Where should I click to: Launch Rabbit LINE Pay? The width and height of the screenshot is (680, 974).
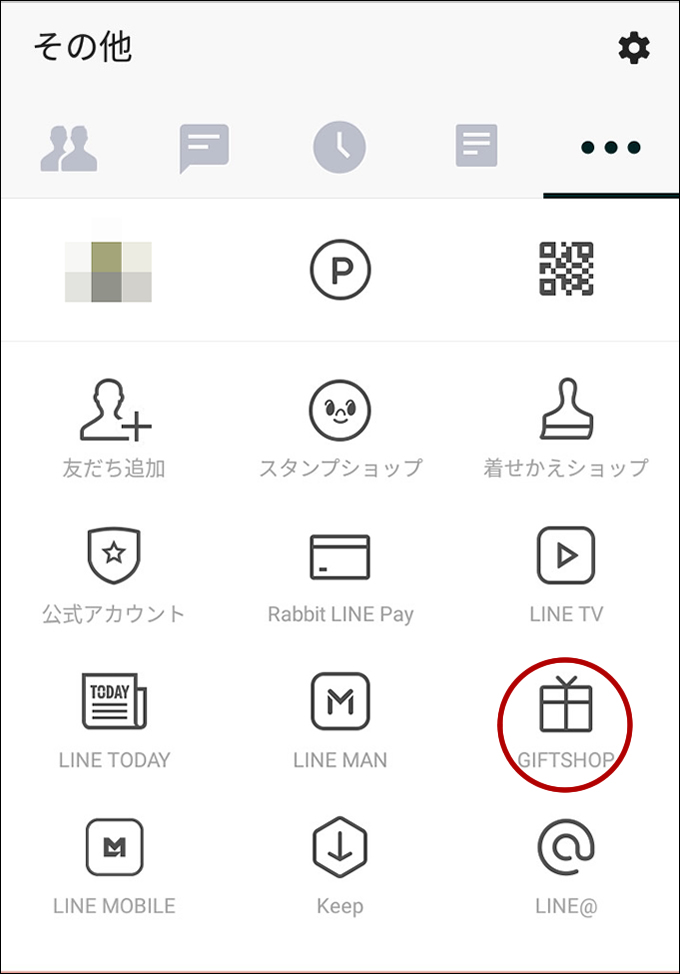coord(340,573)
